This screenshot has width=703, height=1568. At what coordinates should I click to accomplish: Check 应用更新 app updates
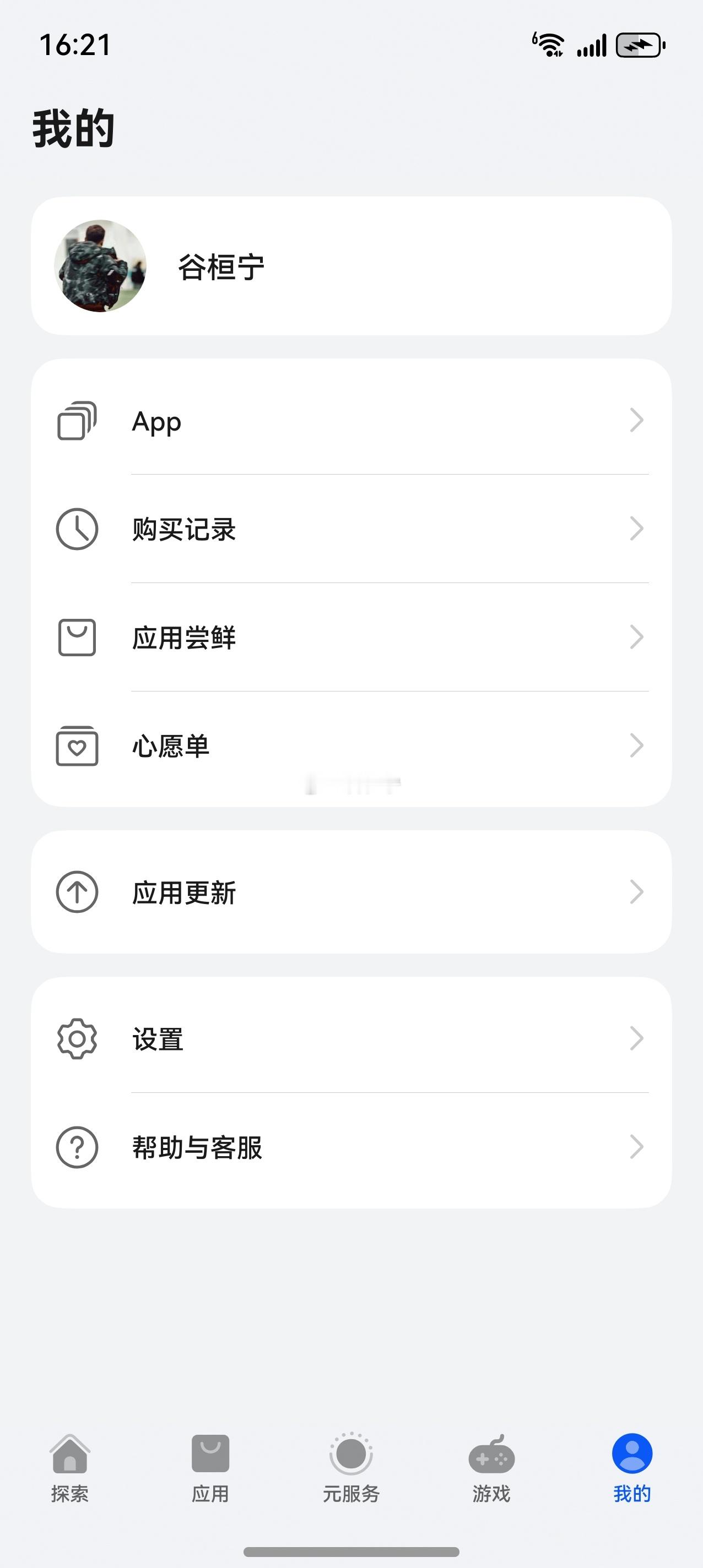[x=351, y=892]
